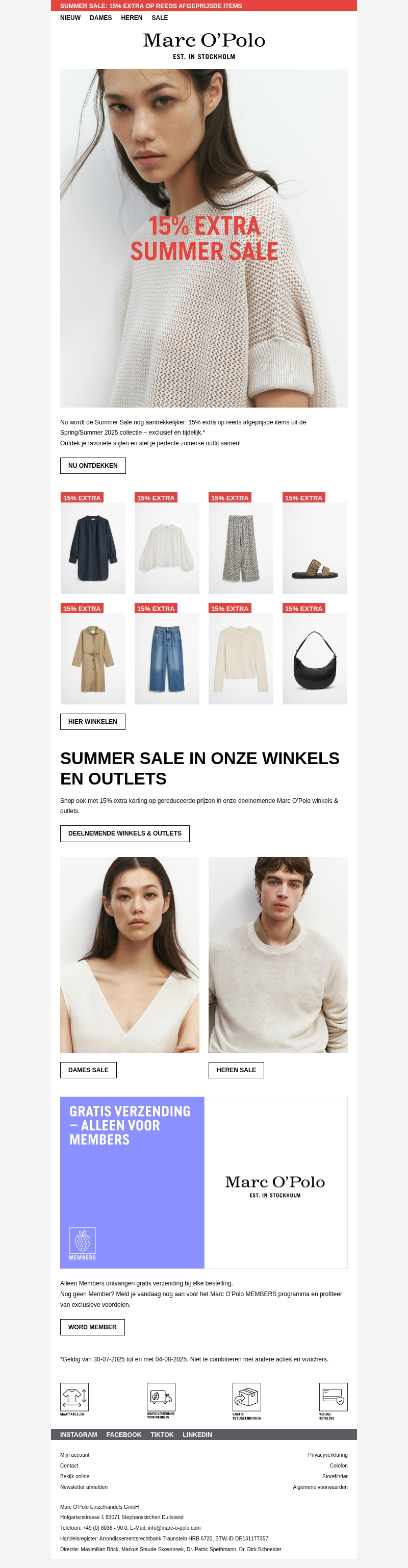The width and height of the screenshot is (408, 1568).
Task: Open the navy shirt dress product
Action: [x=92, y=547]
